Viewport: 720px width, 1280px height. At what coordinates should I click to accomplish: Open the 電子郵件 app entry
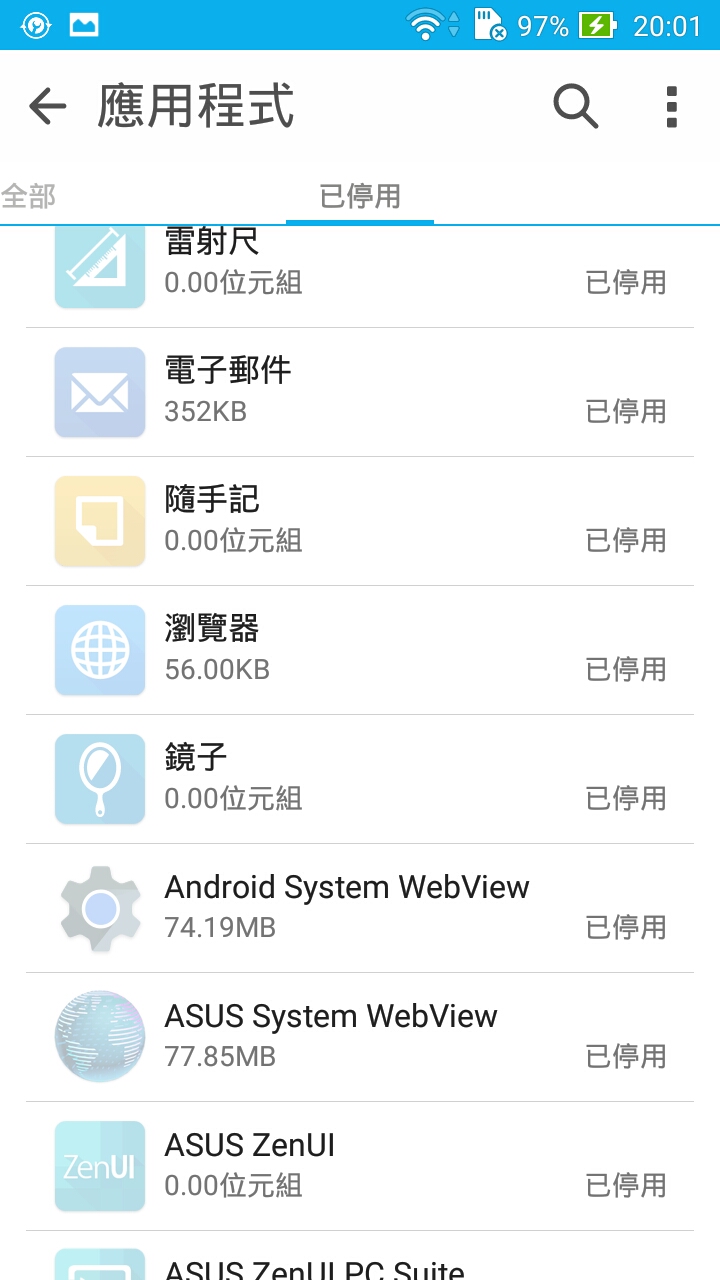(360, 392)
